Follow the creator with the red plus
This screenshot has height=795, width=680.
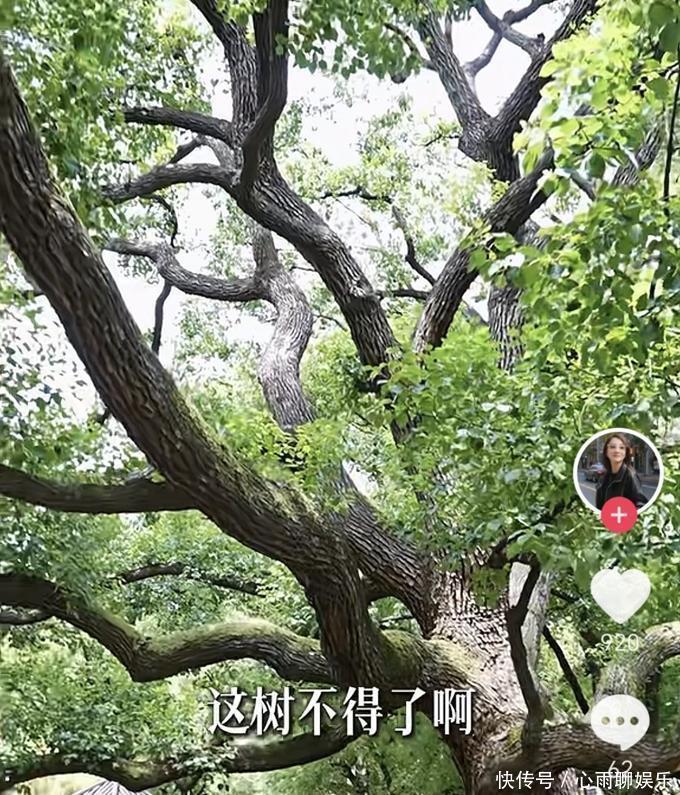click(x=619, y=515)
